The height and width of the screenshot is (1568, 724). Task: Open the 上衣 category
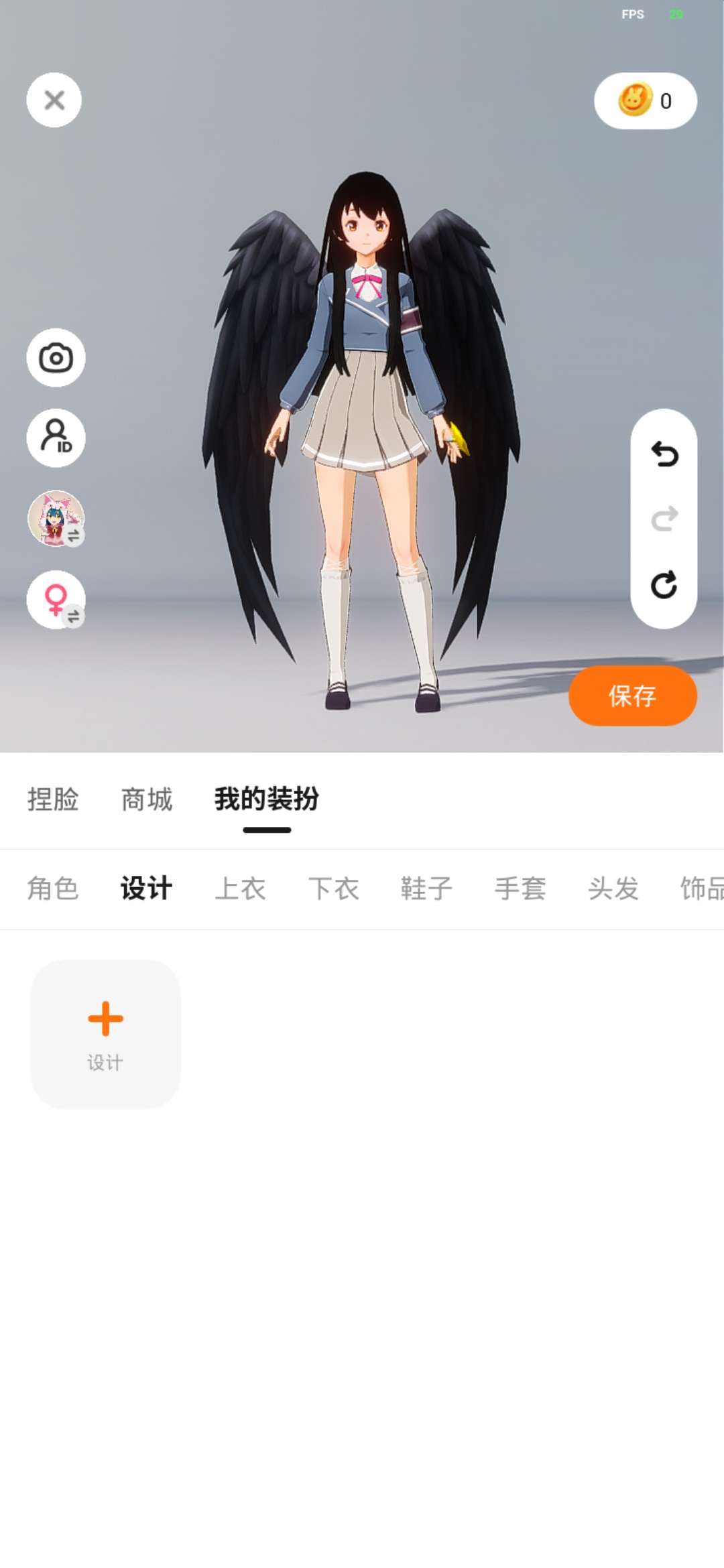tap(240, 889)
